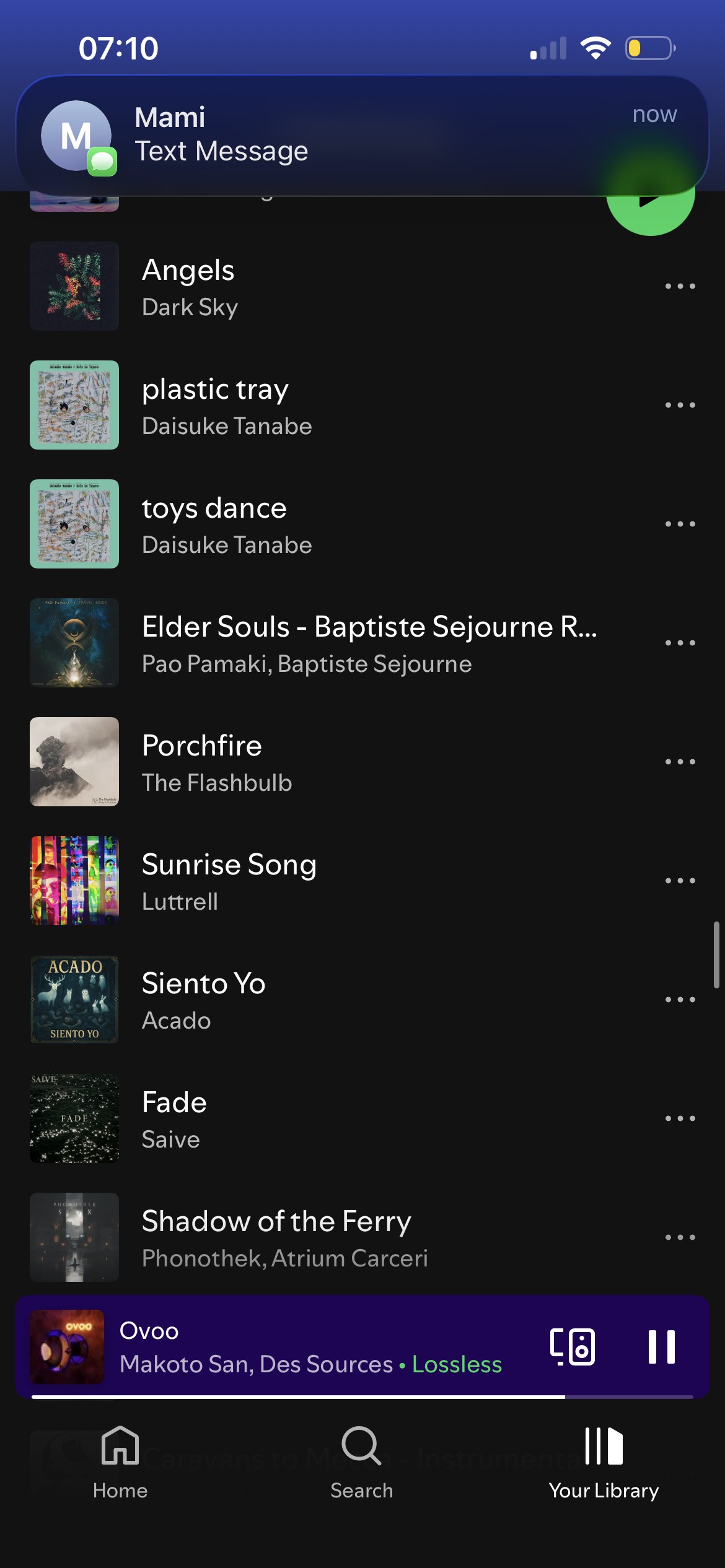Pause the currently playing song Ovoo

661,1347
